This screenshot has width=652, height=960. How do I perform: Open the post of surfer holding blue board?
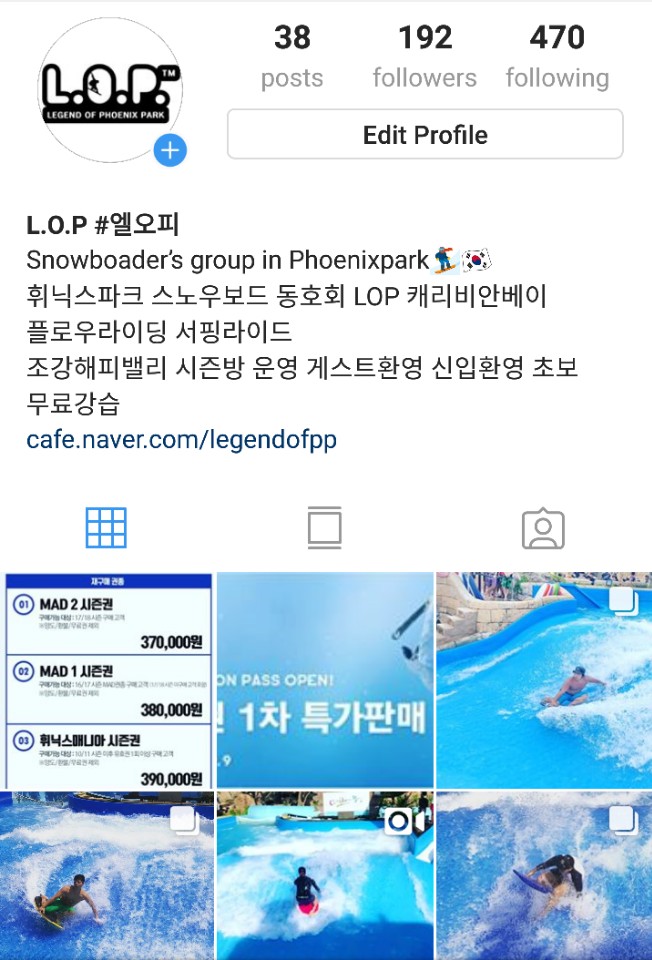[x=544, y=876]
